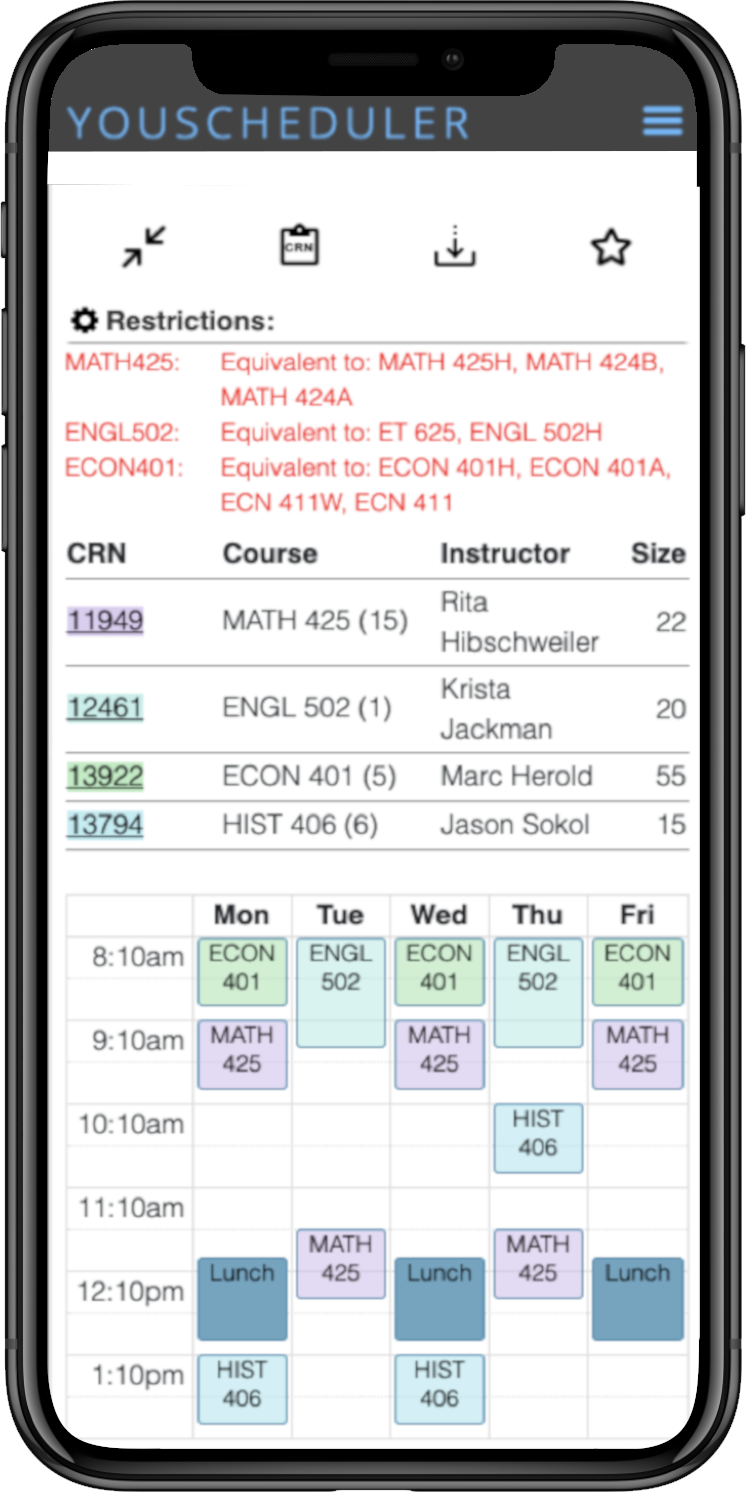Open CRN 11949 link
Screen dimensions: 746x1492
[x=105, y=621]
